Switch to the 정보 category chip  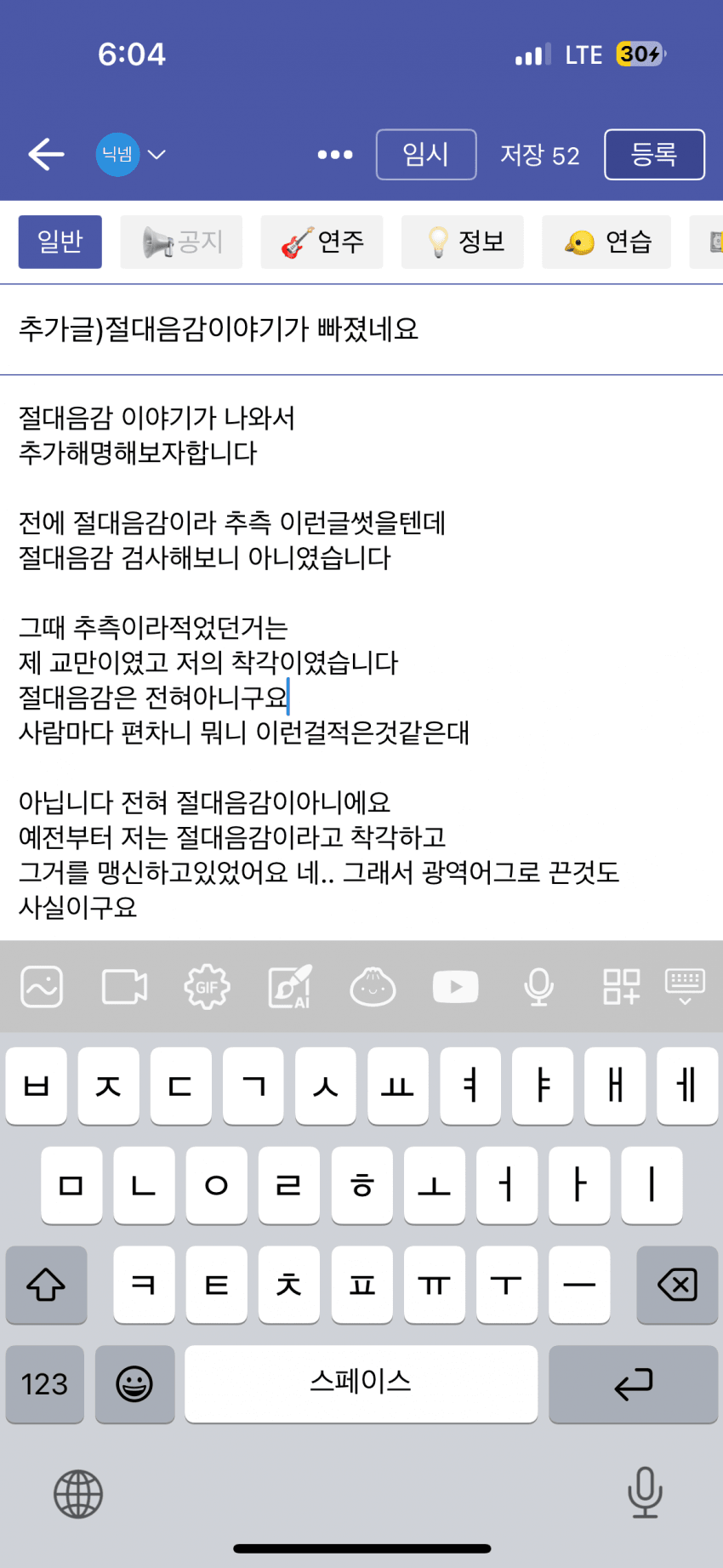(x=463, y=242)
